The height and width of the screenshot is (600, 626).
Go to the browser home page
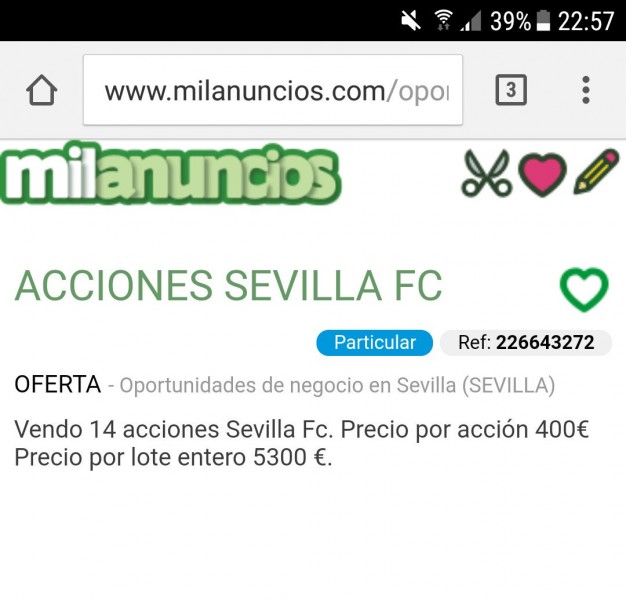click(41, 91)
